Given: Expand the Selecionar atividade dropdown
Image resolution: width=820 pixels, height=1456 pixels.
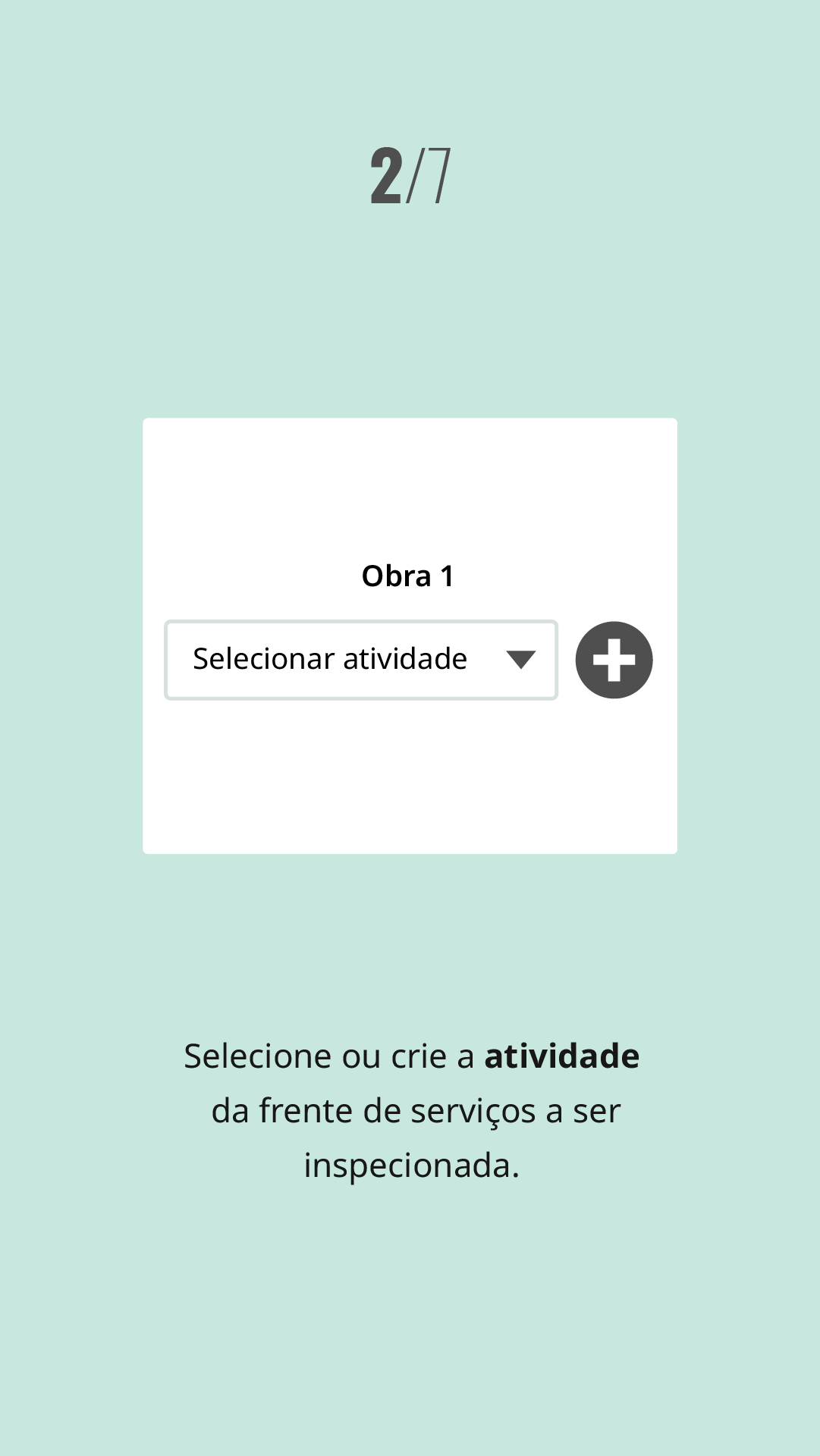Looking at the screenshot, I should tap(361, 660).
